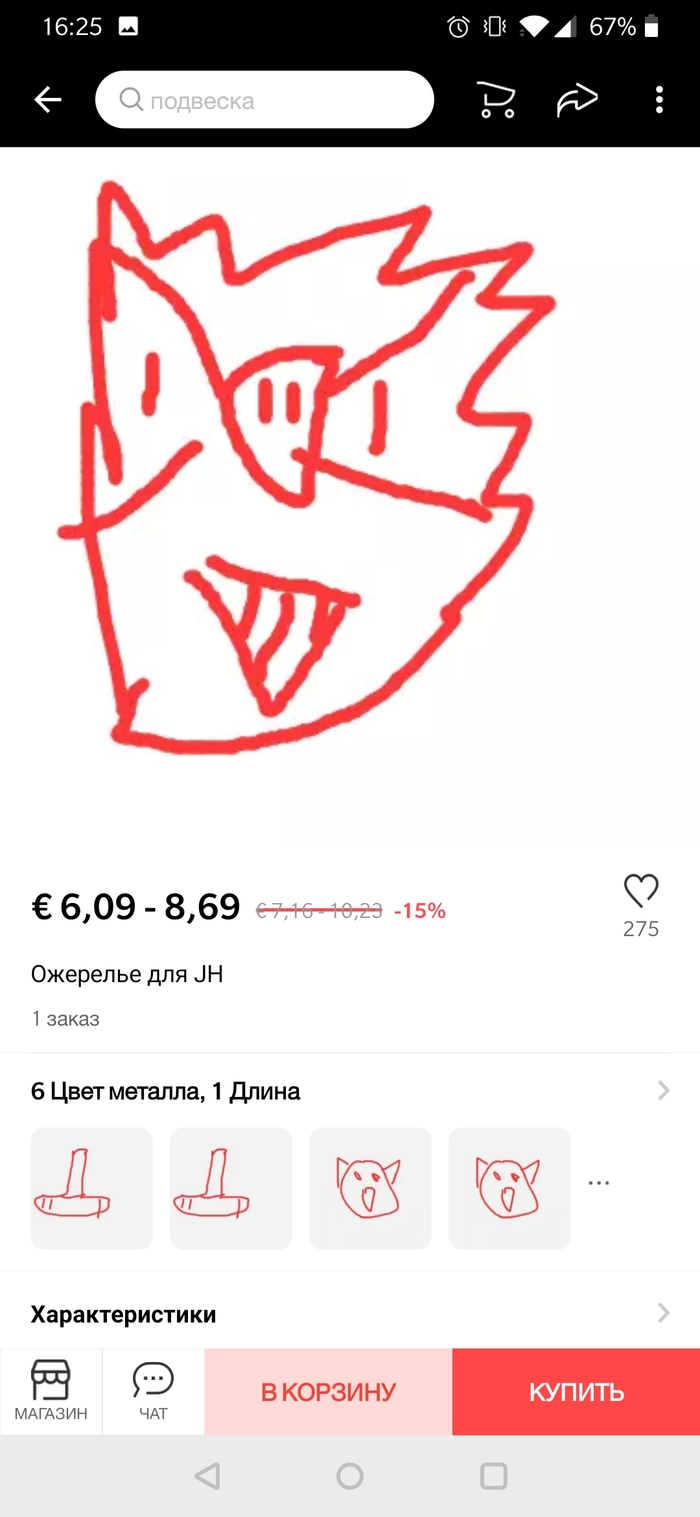Open the Характеристики section
700x1517 pixels.
350,1313
